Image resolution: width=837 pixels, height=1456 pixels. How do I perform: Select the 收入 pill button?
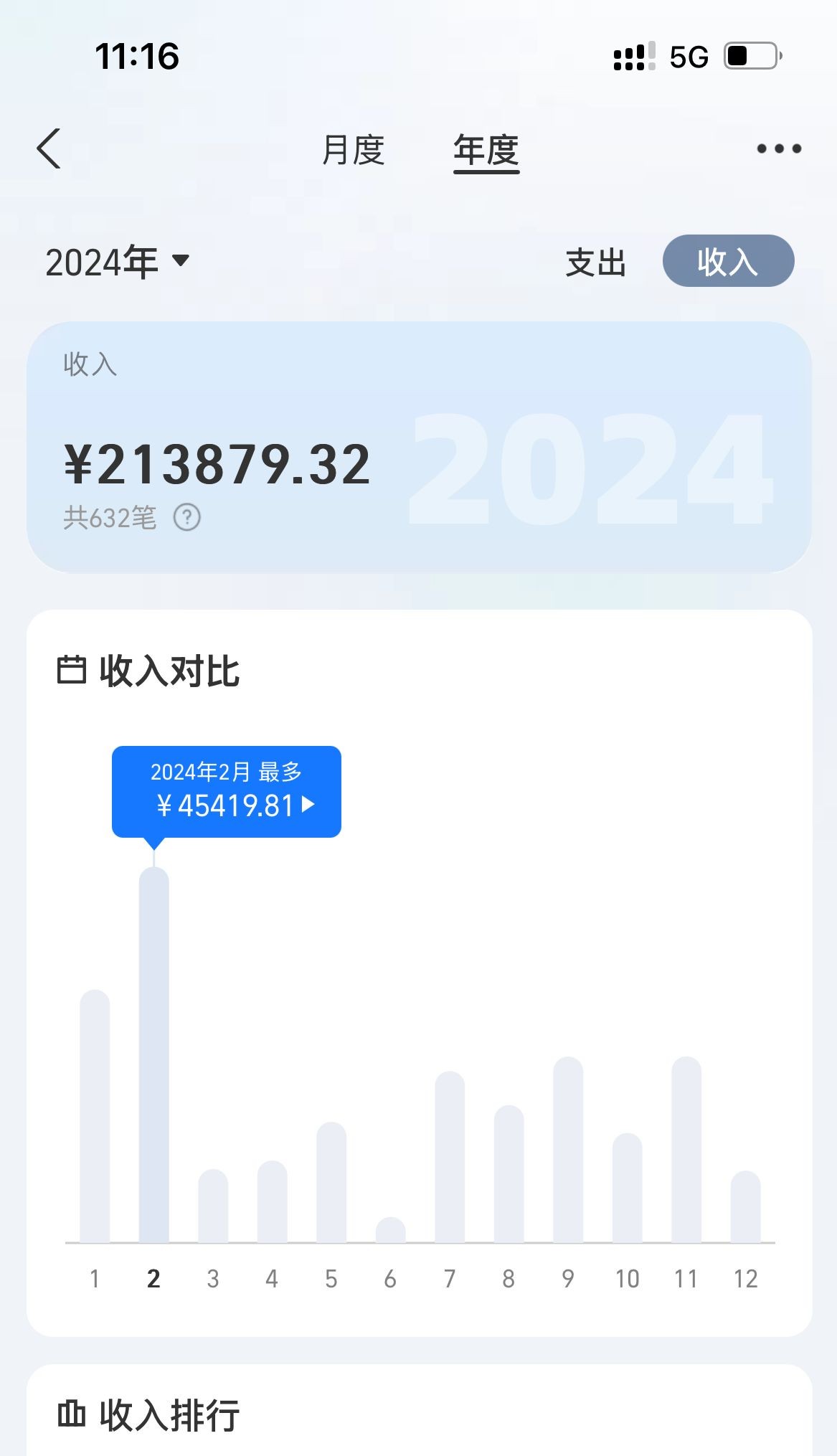point(727,261)
